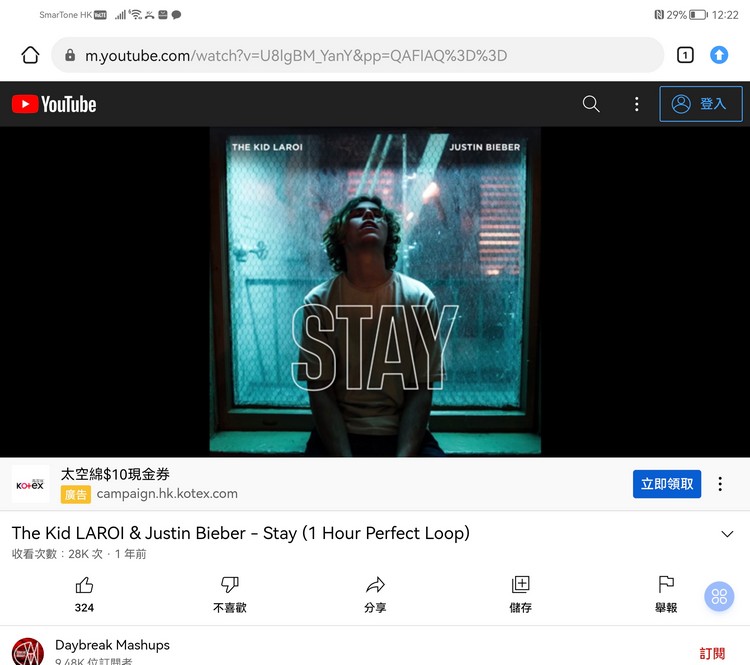Report the video with 舉報

tap(666, 593)
